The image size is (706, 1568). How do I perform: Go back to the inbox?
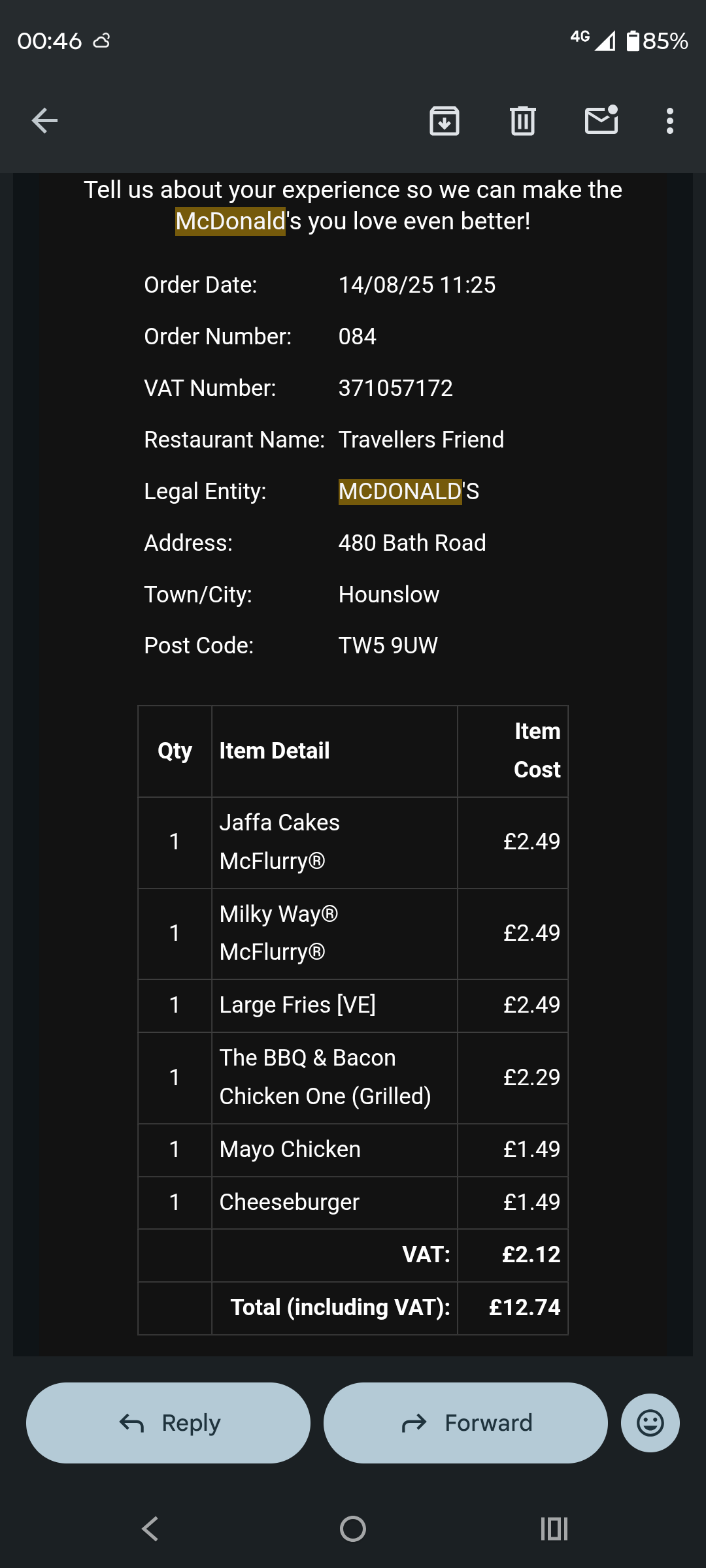[x=44, y=121]
